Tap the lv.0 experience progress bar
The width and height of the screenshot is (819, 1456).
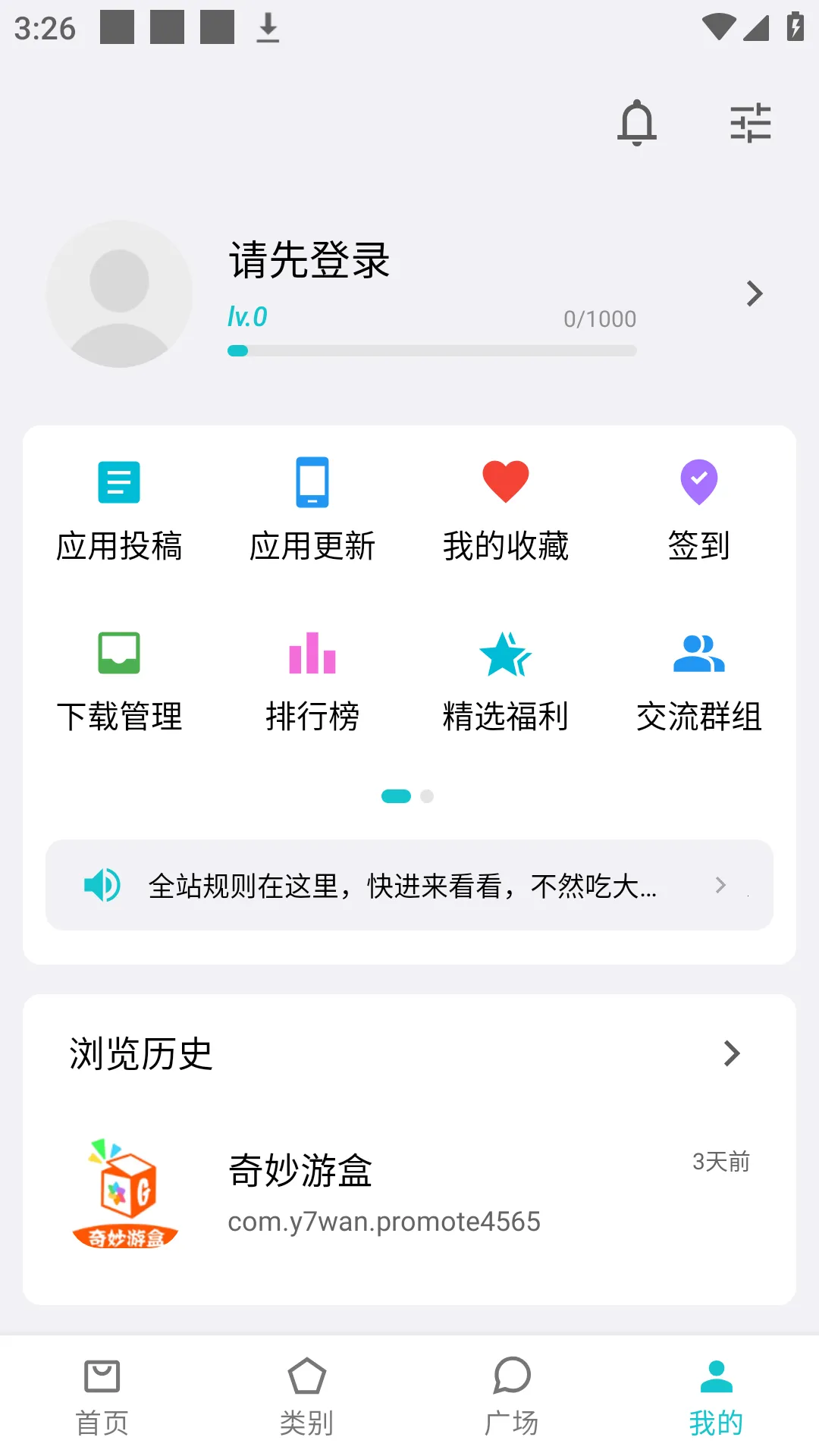coord(431,350)
